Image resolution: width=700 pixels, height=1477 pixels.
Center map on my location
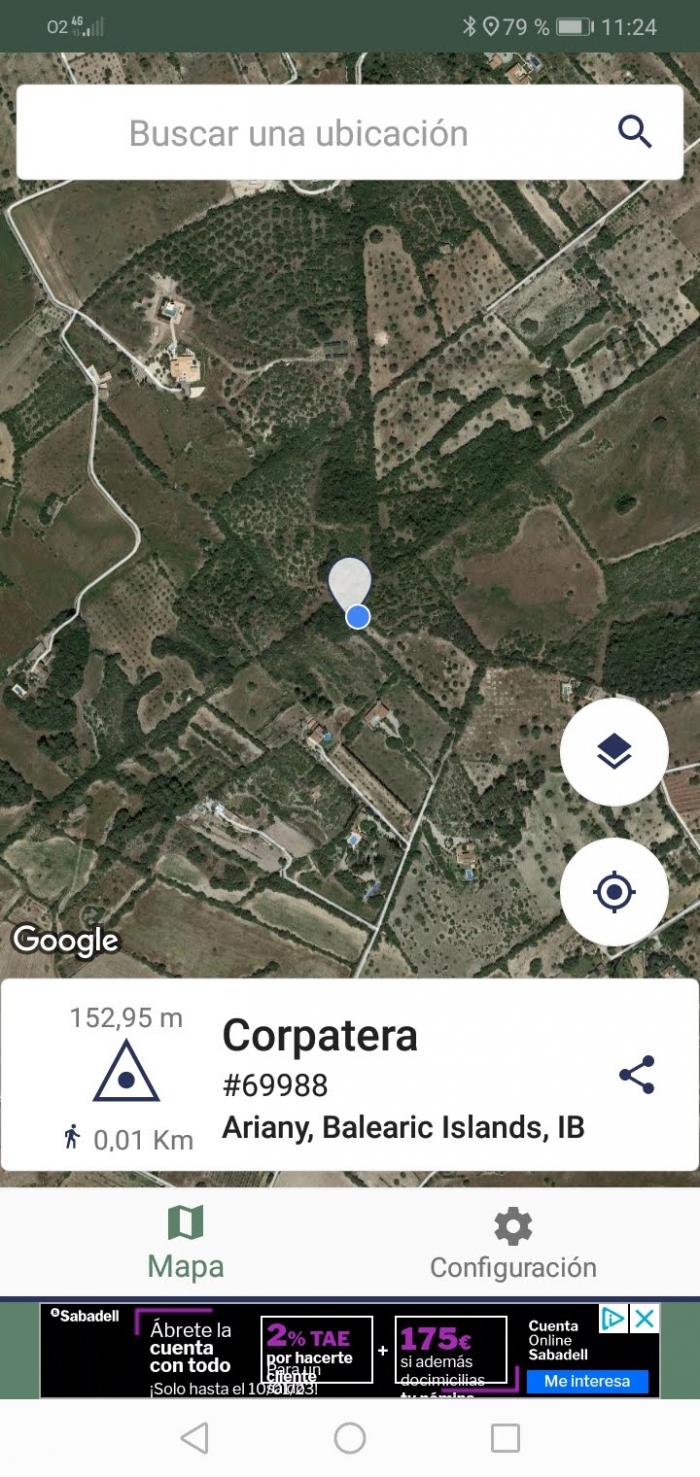pos(614,892)
